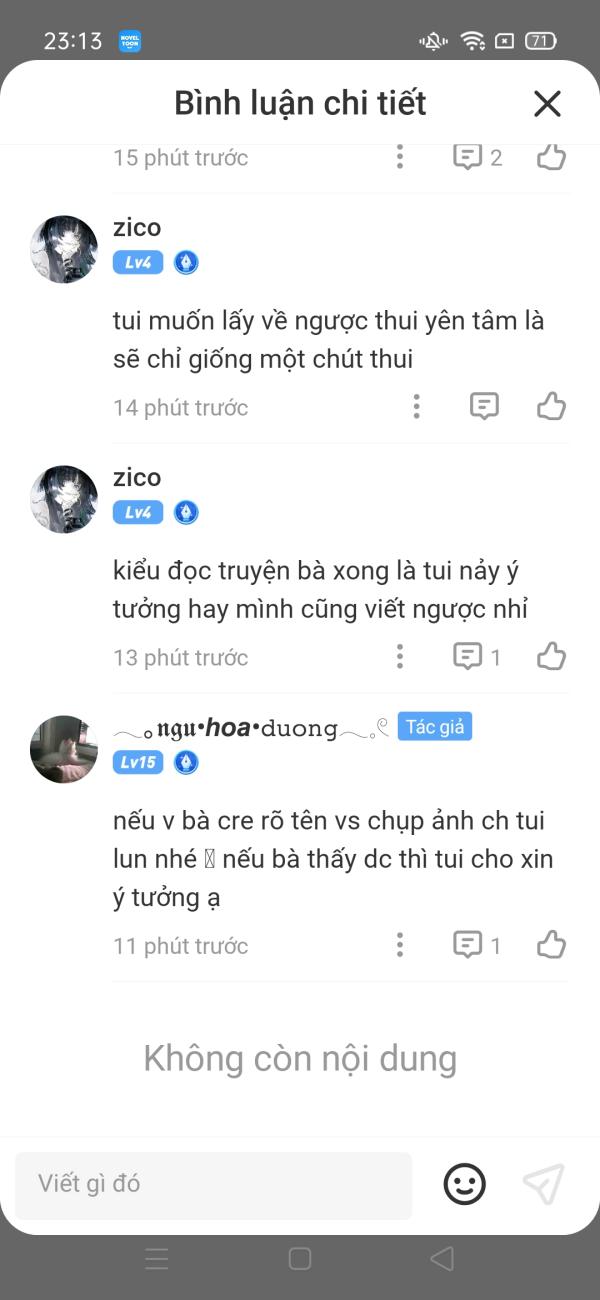Focus the Viết gì đó comment field
The width and height of the screenshot is (600, 1300).
[x=213, y=1185]
